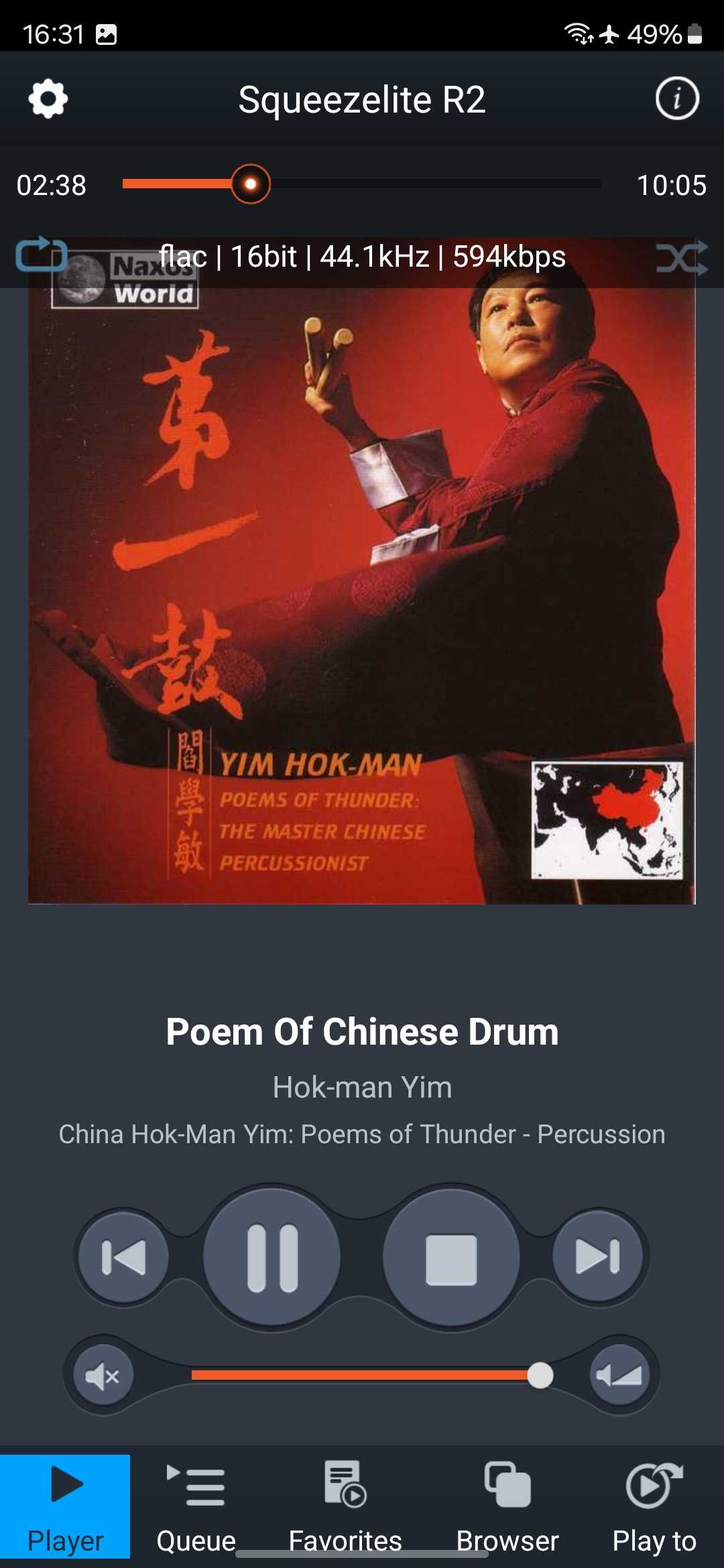Toggle the shuffle icon

[x=682, y=258]
